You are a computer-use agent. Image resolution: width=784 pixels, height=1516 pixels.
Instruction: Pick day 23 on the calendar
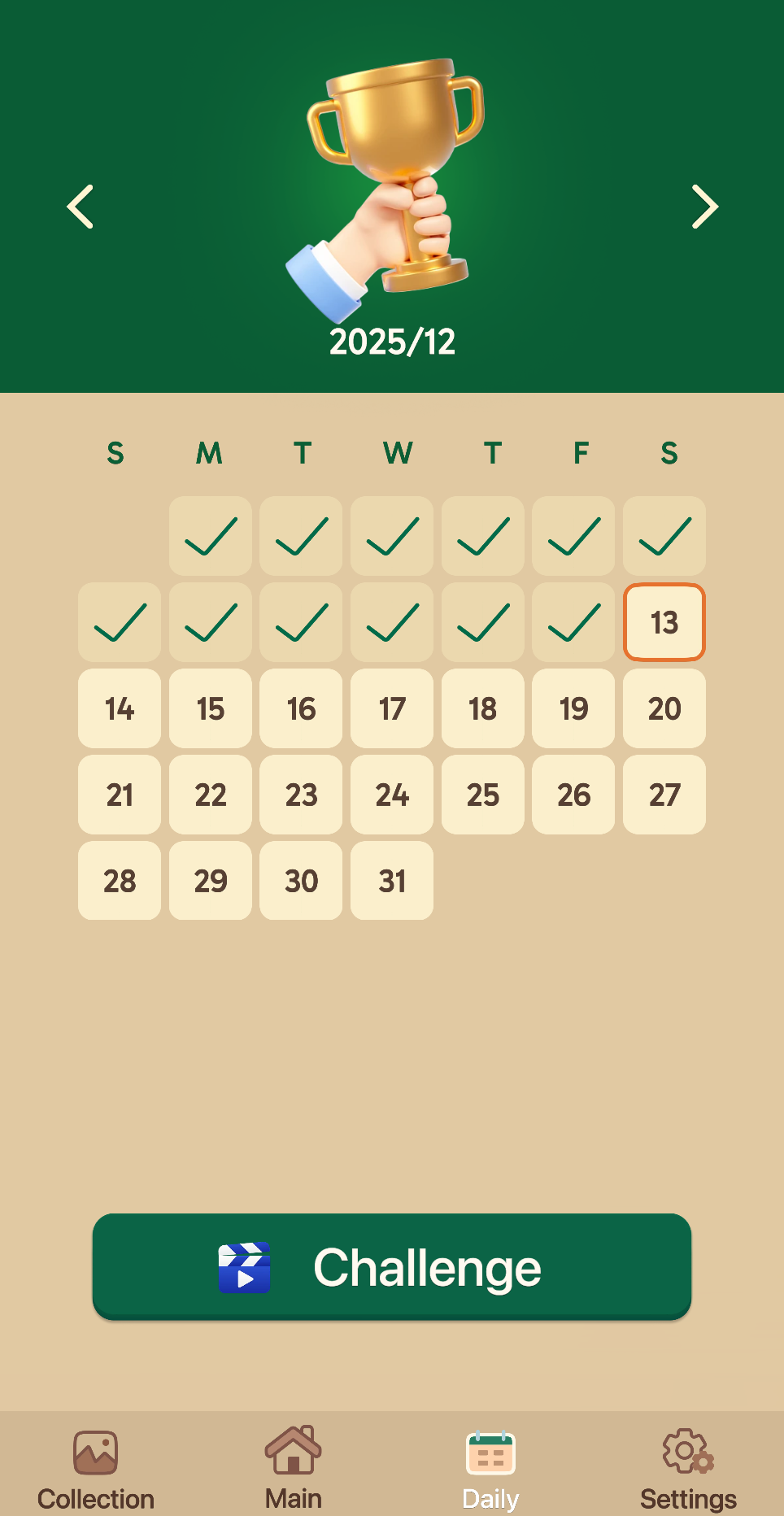301,795
